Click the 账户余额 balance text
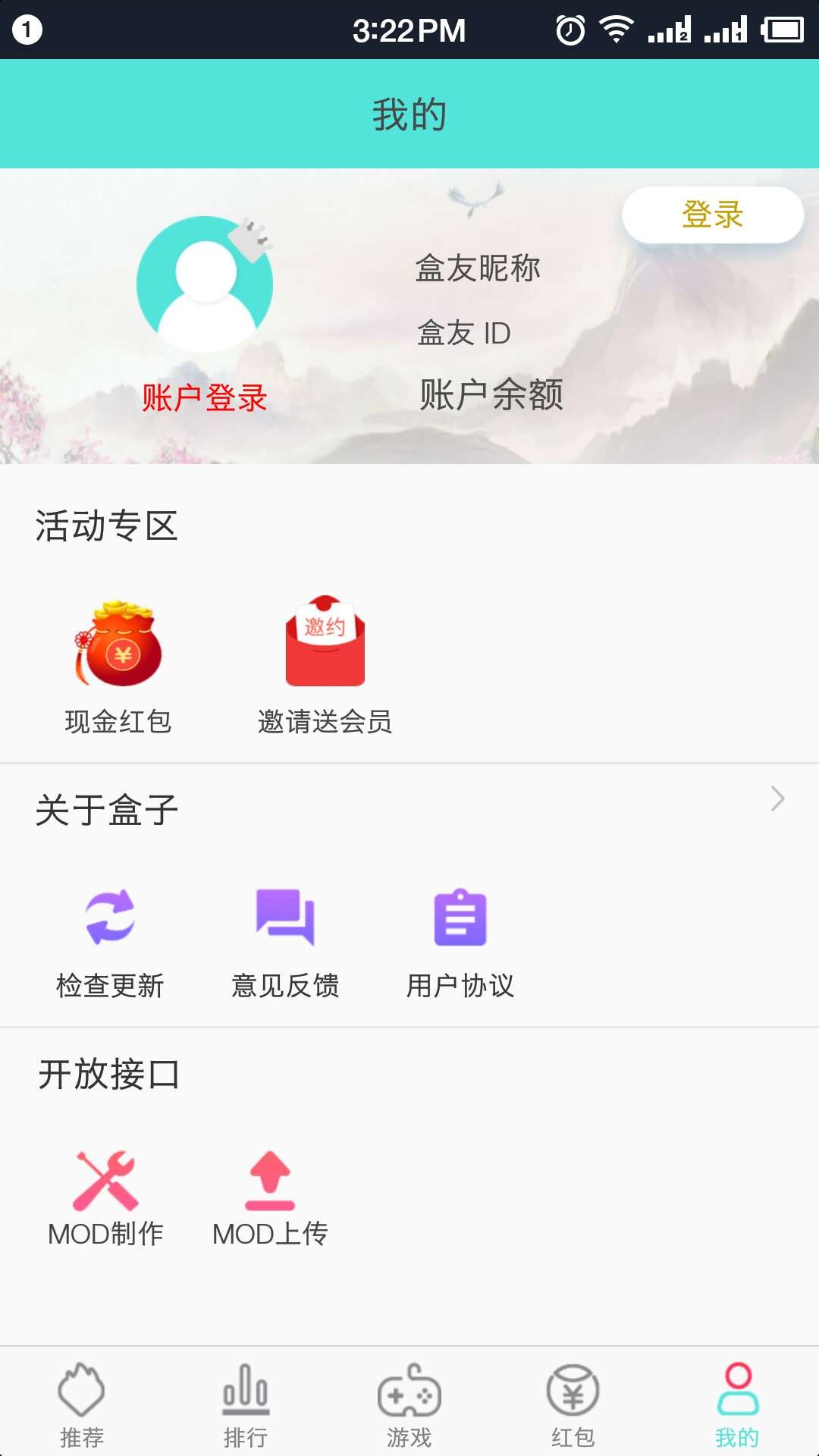819x1456 pixels. (x=492, y=394)
